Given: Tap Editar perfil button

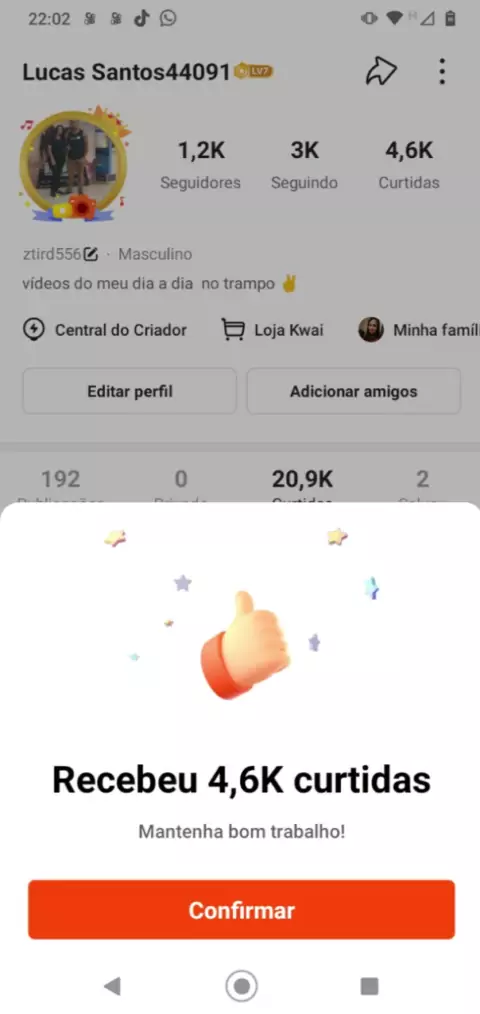Looking at the screenshot, I should click(x=129, y=391).
